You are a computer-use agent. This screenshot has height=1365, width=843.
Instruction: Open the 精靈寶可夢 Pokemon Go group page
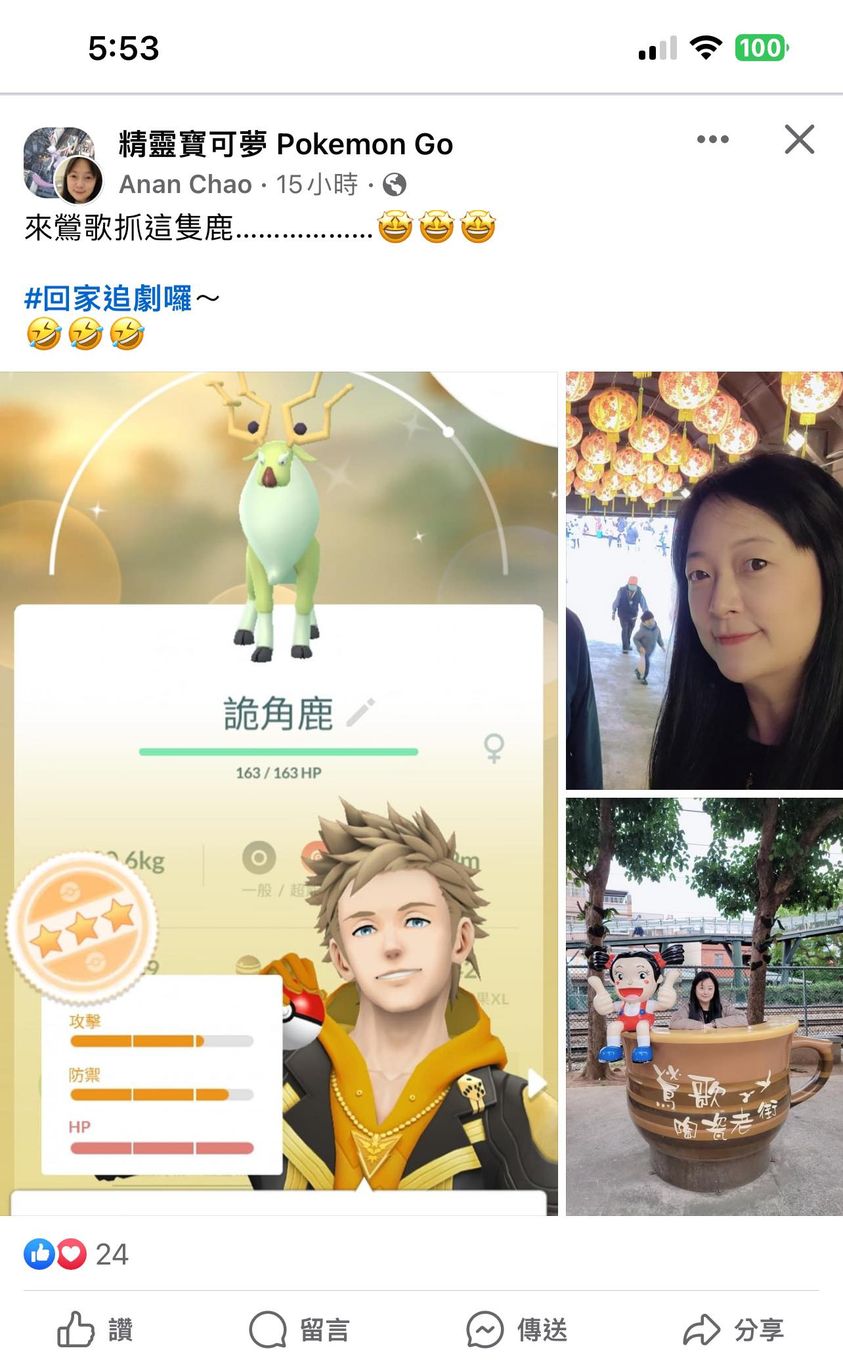tap(286, 144)
